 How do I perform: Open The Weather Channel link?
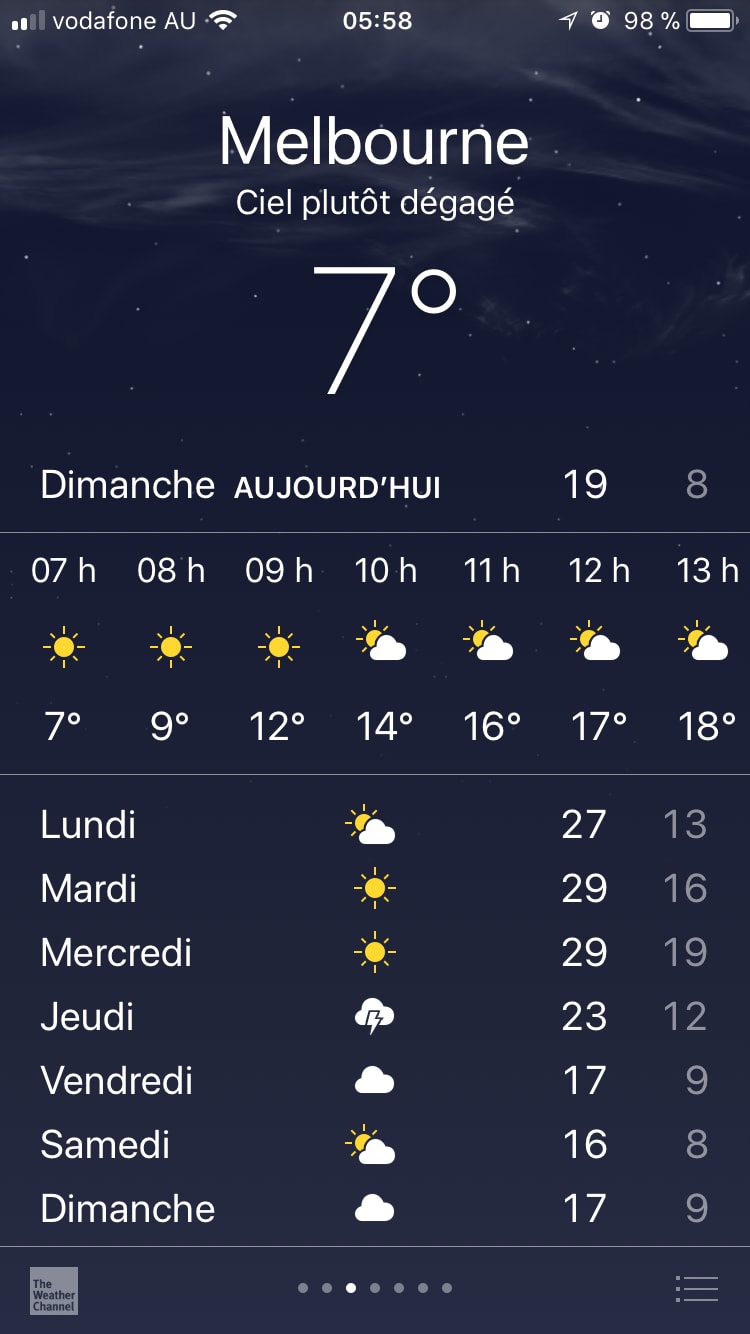[54, 1290]
